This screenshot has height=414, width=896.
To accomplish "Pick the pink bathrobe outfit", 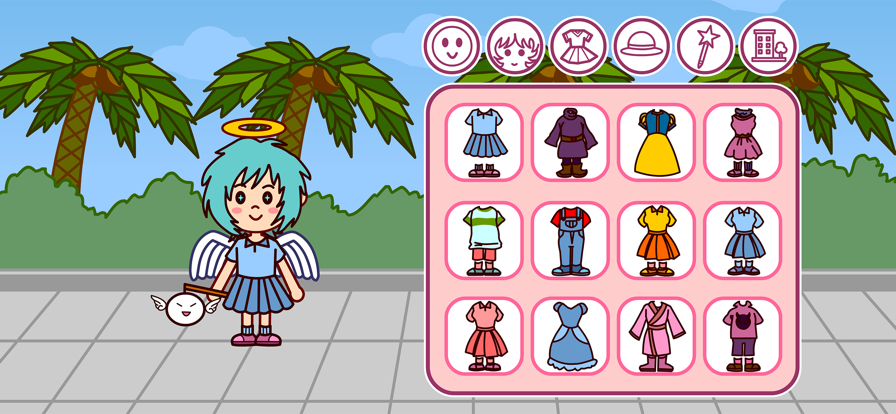I will 656,335.
